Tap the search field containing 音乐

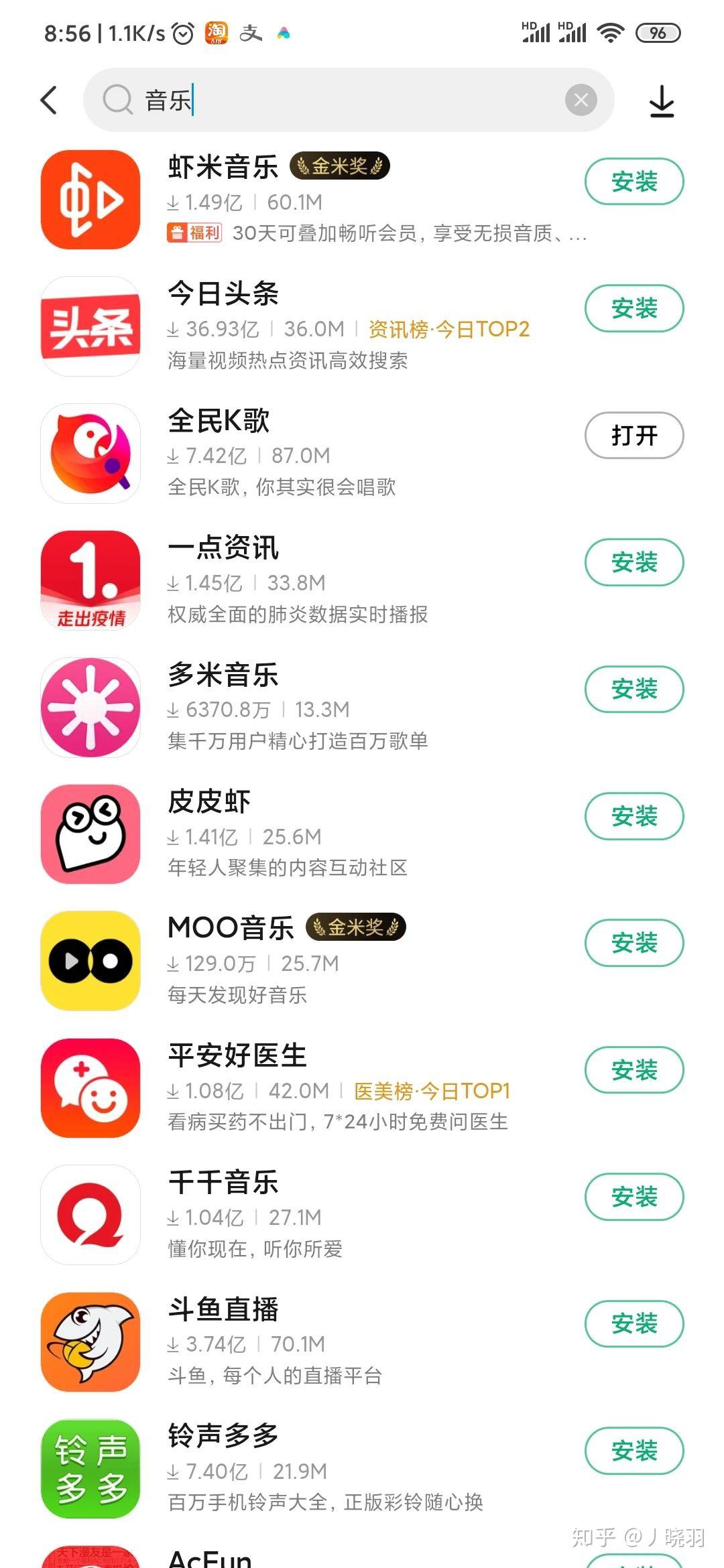pos(335,101)
